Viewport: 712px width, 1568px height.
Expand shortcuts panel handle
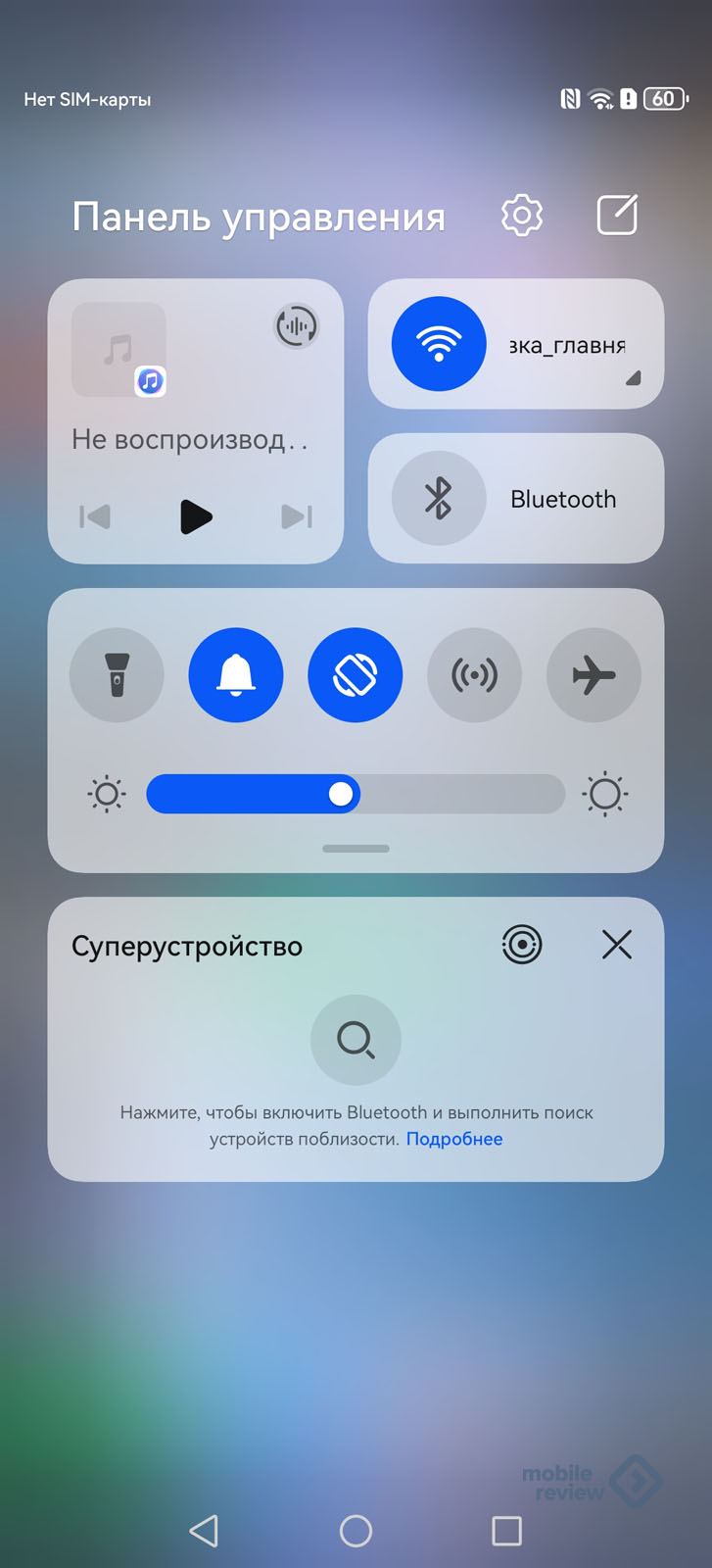pyautogui.click(x=356, y=849)
